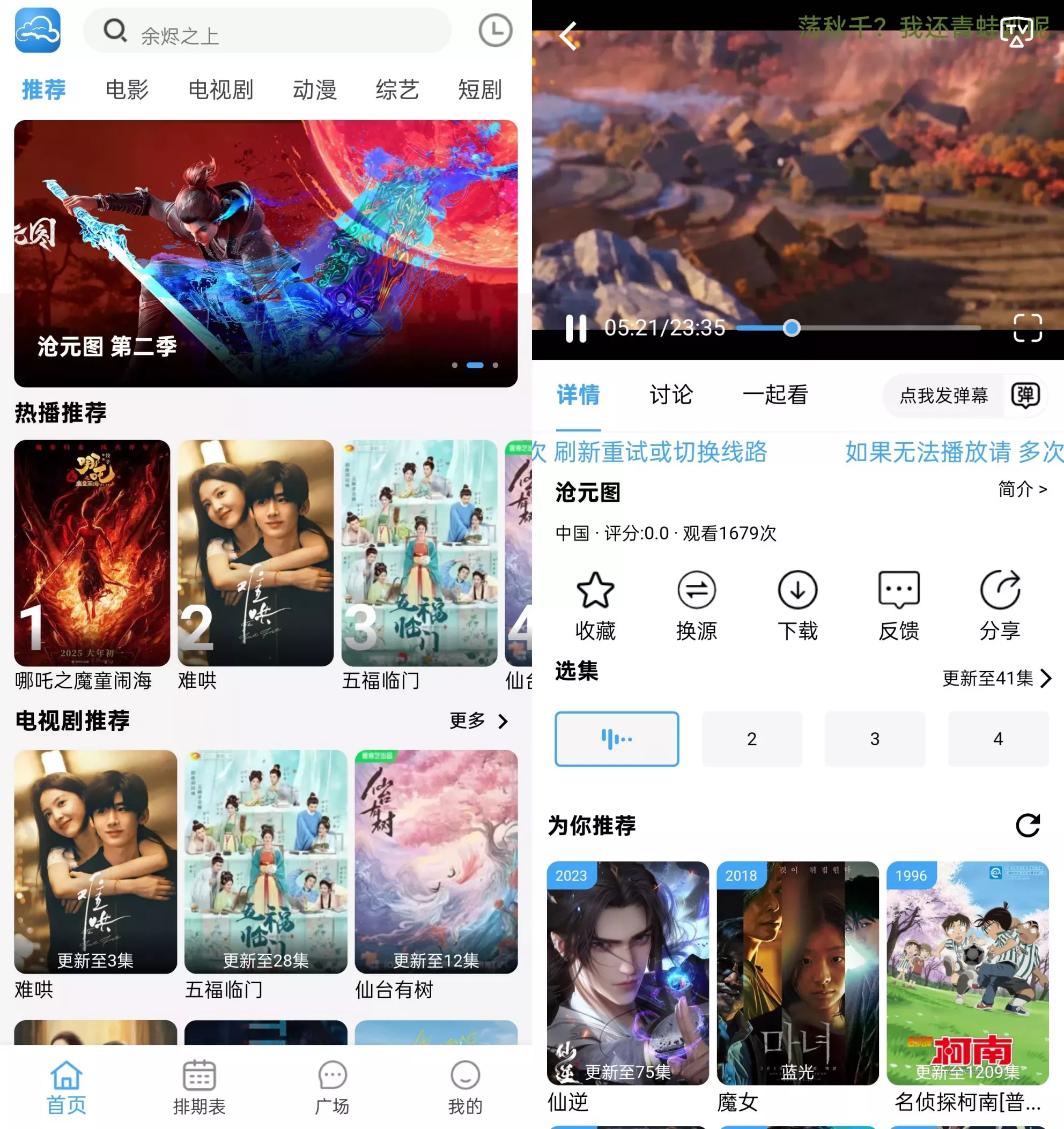The width and height of the screenshot is (1064, 1129).
Task: Open watch history clock icon
Action: coord(495,31)
